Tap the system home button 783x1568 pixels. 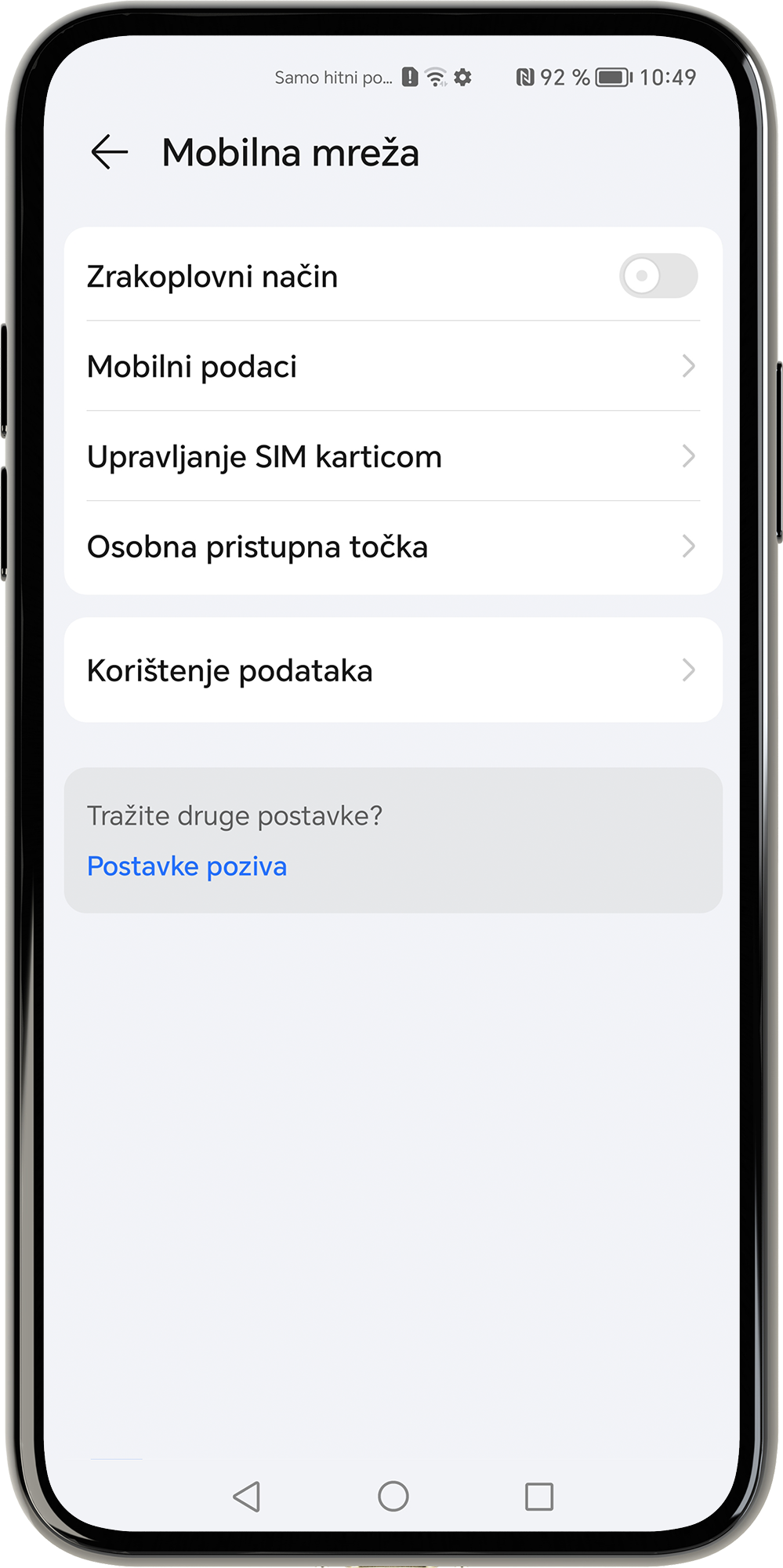click(x=393, y=1496)
